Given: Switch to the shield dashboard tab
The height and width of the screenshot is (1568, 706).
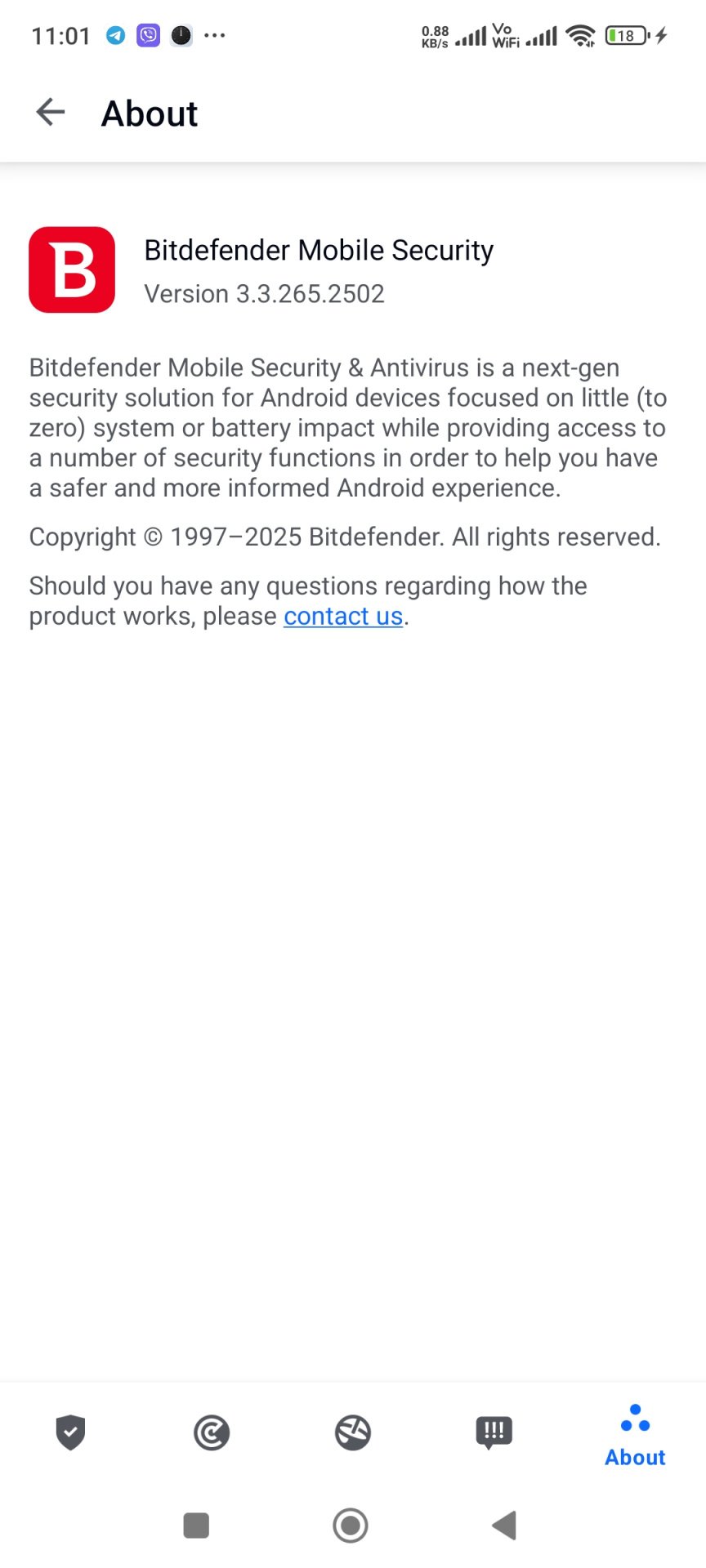Looking at the screenshot, I should pyautogui.click(x=70, y=1432).
